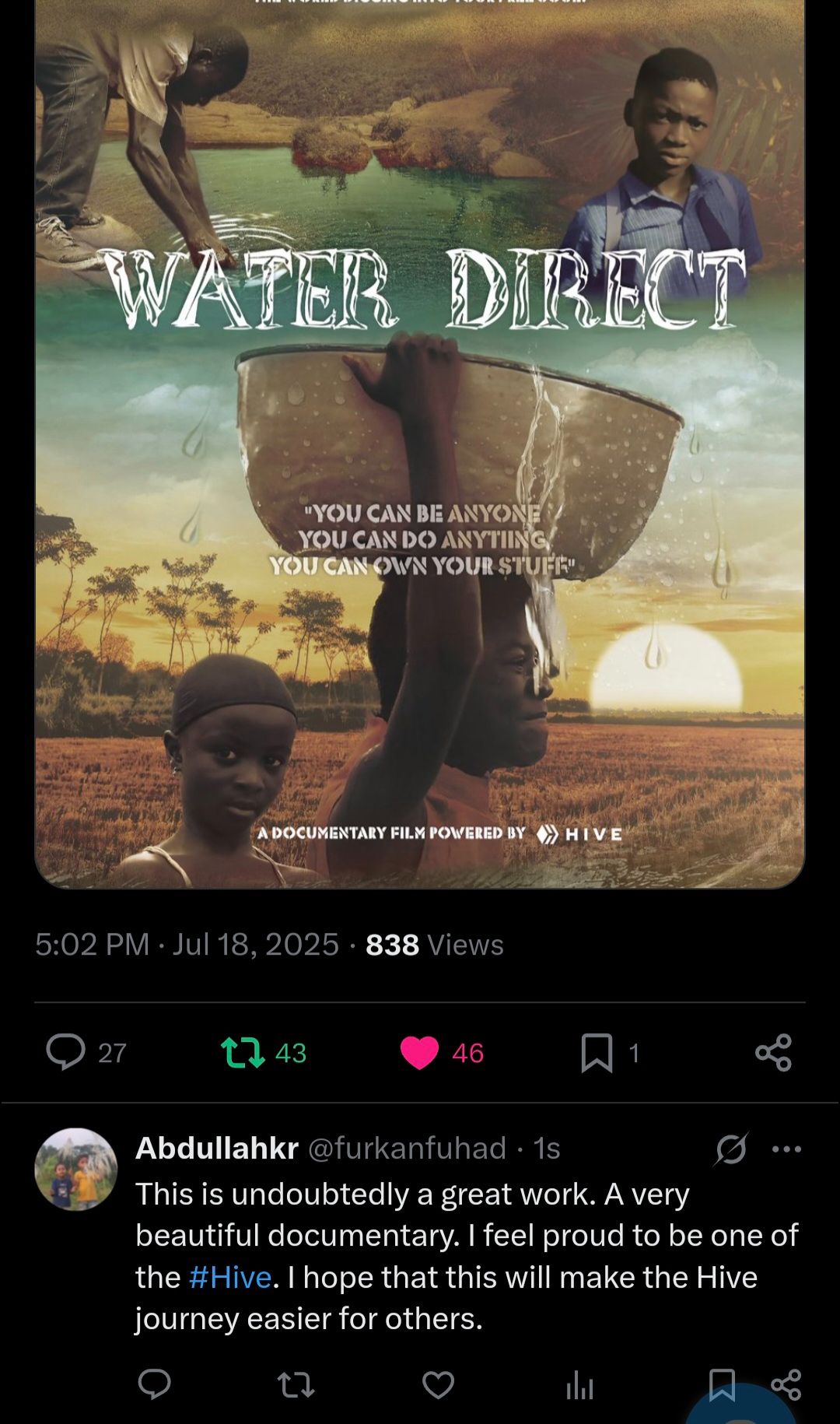Screen dimensions: 840x1424
Task: Unlike the main post
Action: pyautogui.click(x=420, y=1053)
